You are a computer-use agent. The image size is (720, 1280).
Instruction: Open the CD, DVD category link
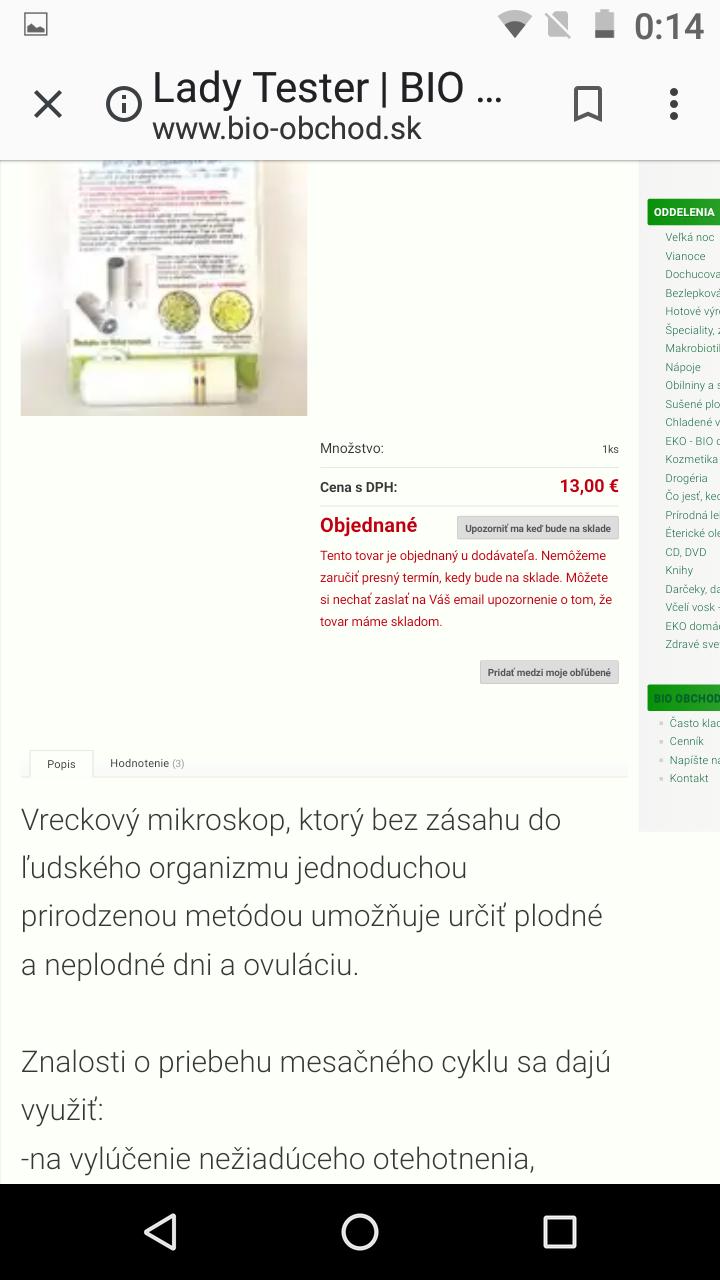click(686, 552)
